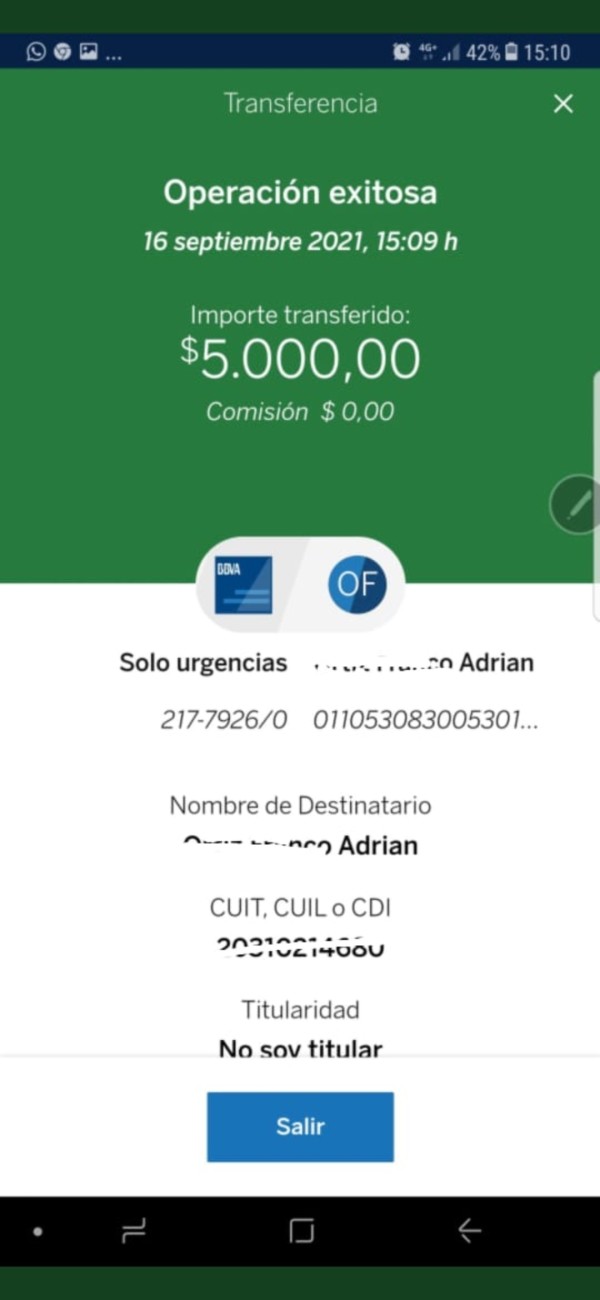Close the Transferencia receipt screen
600x1300 pixels.
[x=564, y=104]
